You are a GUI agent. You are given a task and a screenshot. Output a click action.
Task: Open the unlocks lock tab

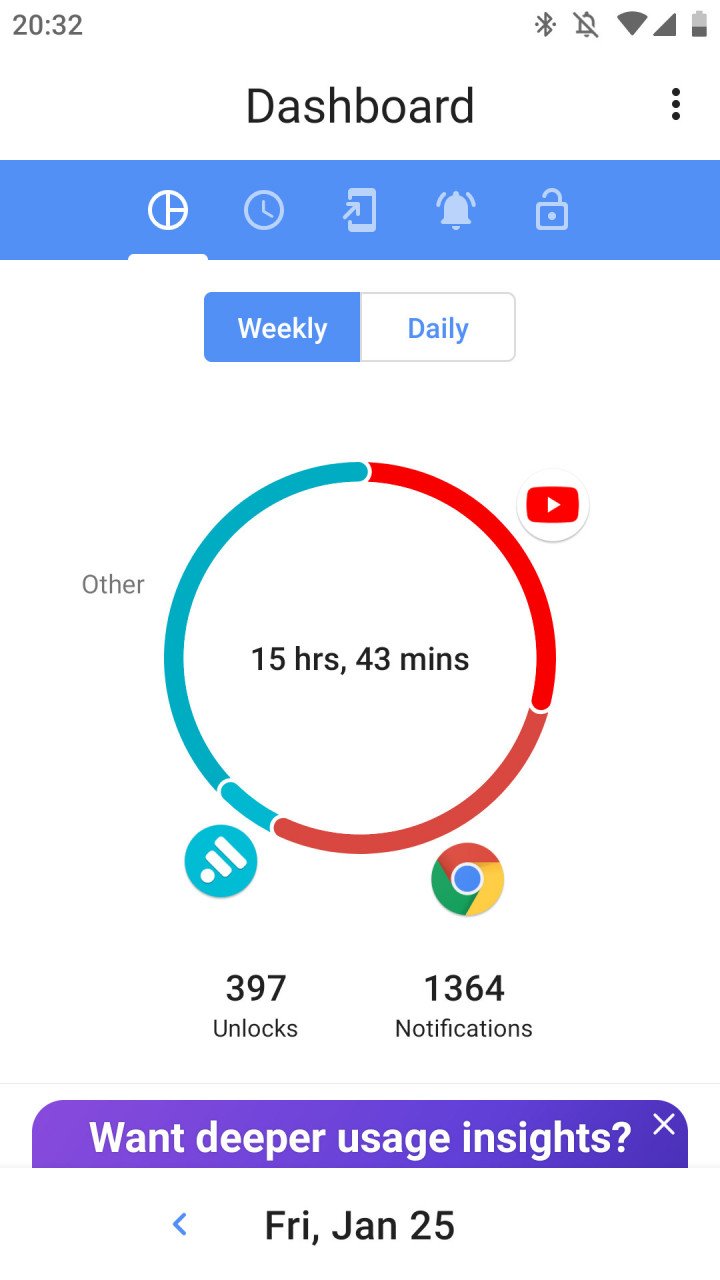point(552,210)
